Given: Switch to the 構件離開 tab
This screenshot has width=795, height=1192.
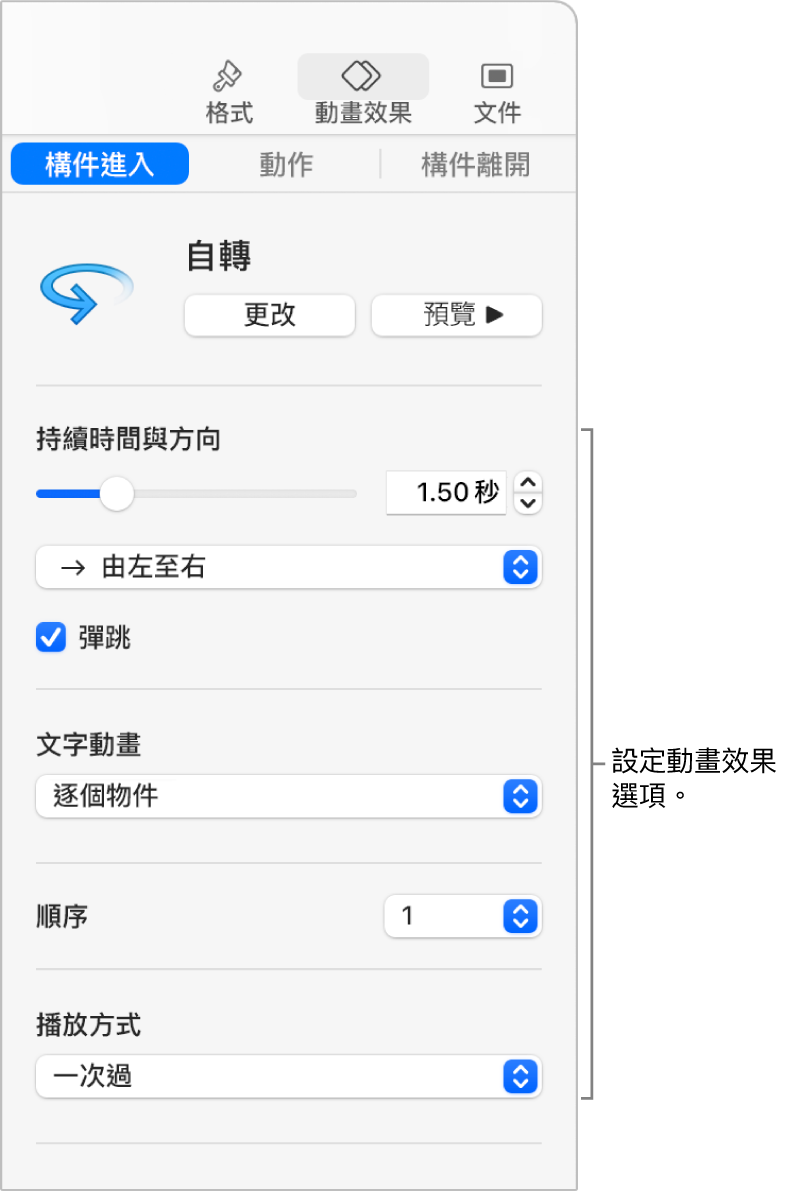Looking at the screenshot, I should pyautogui.click(x=475, y=165).
